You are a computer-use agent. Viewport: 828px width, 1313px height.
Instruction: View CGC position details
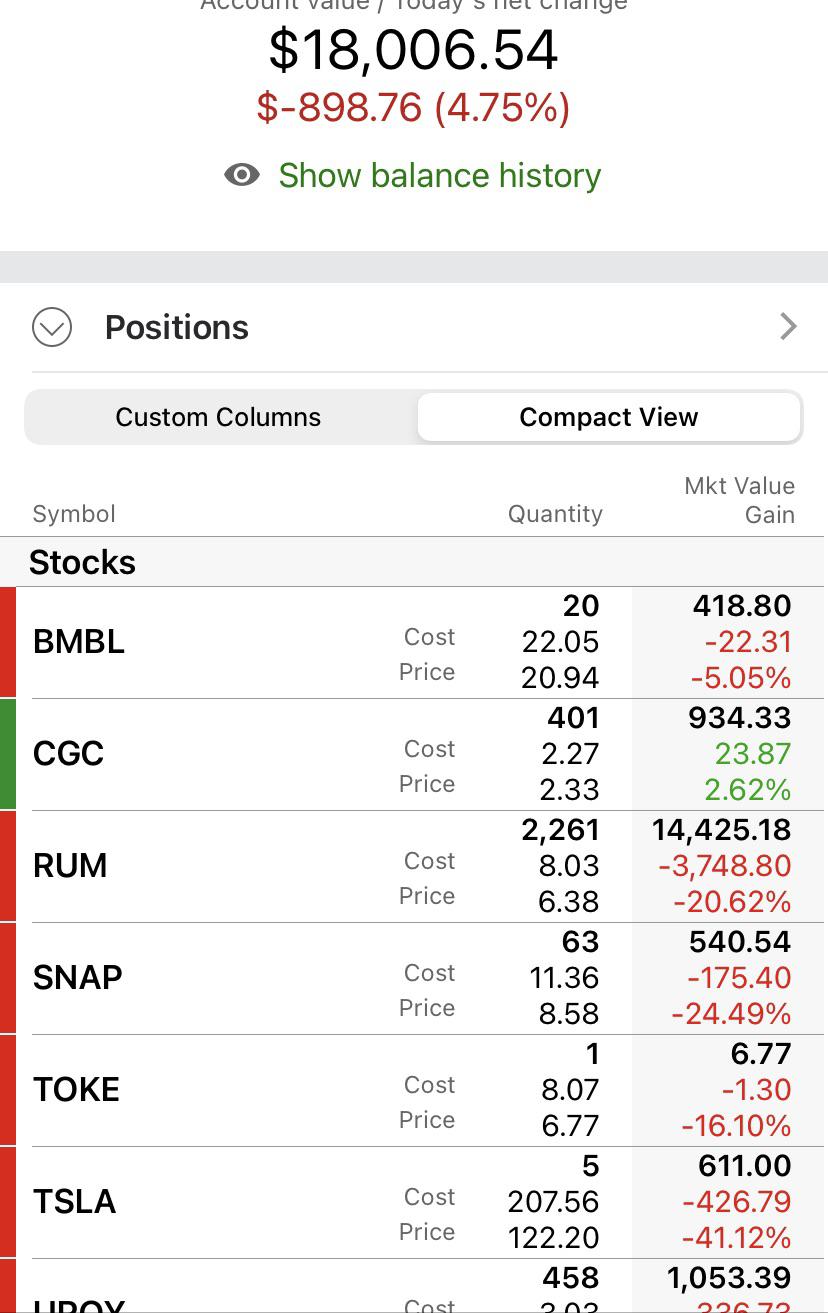click(69, 754)
